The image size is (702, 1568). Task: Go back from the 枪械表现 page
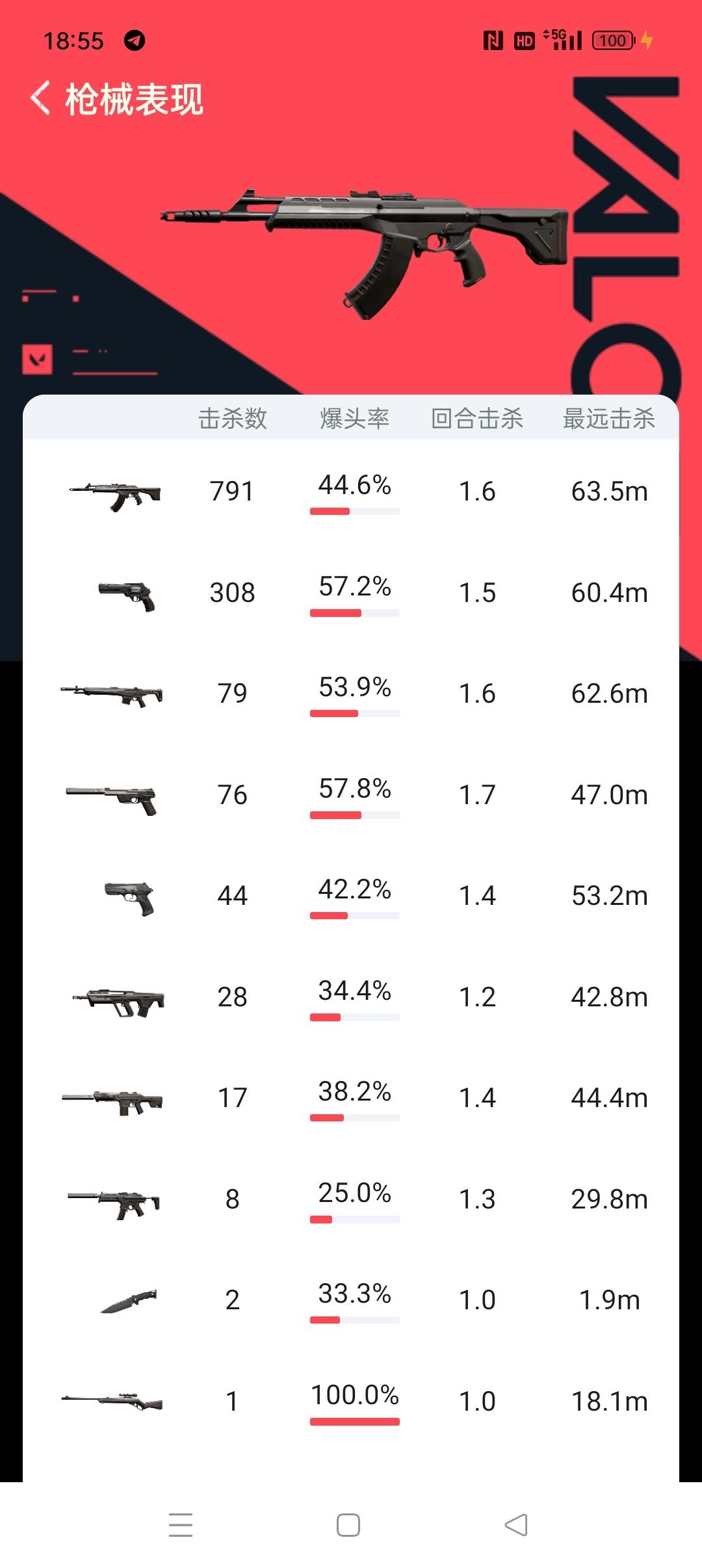[40, 99]
